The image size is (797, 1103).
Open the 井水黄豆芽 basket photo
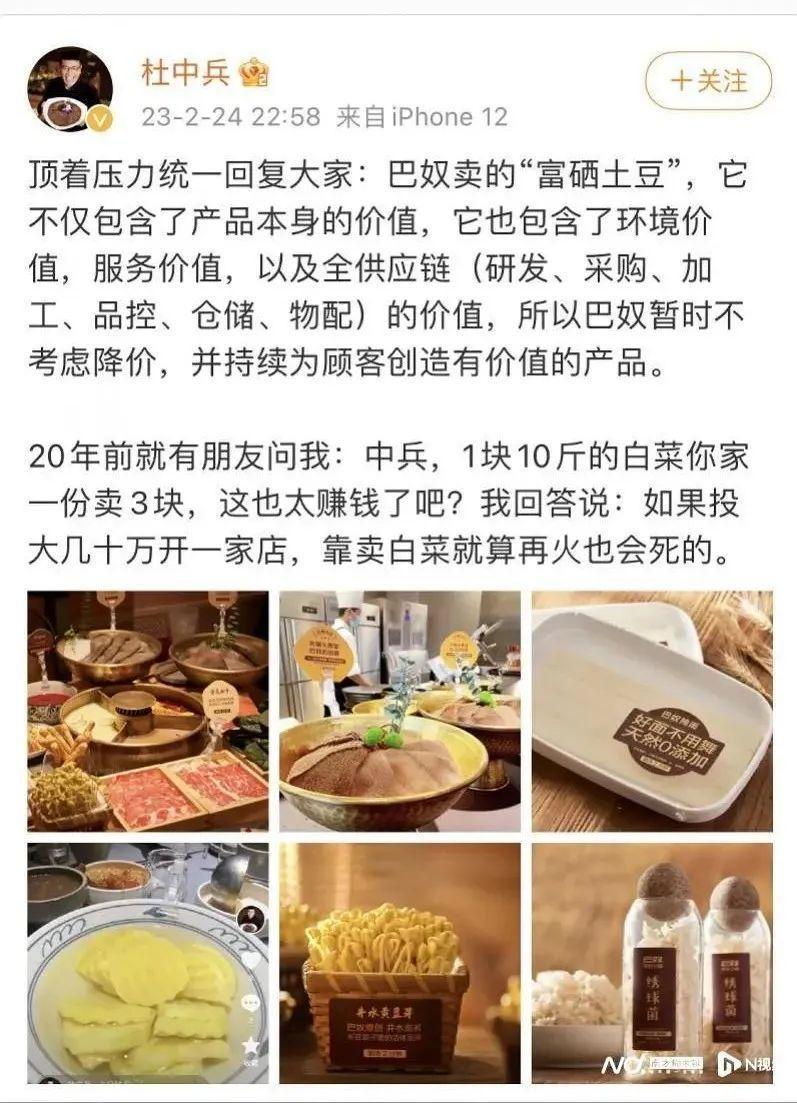pos(399,962)
